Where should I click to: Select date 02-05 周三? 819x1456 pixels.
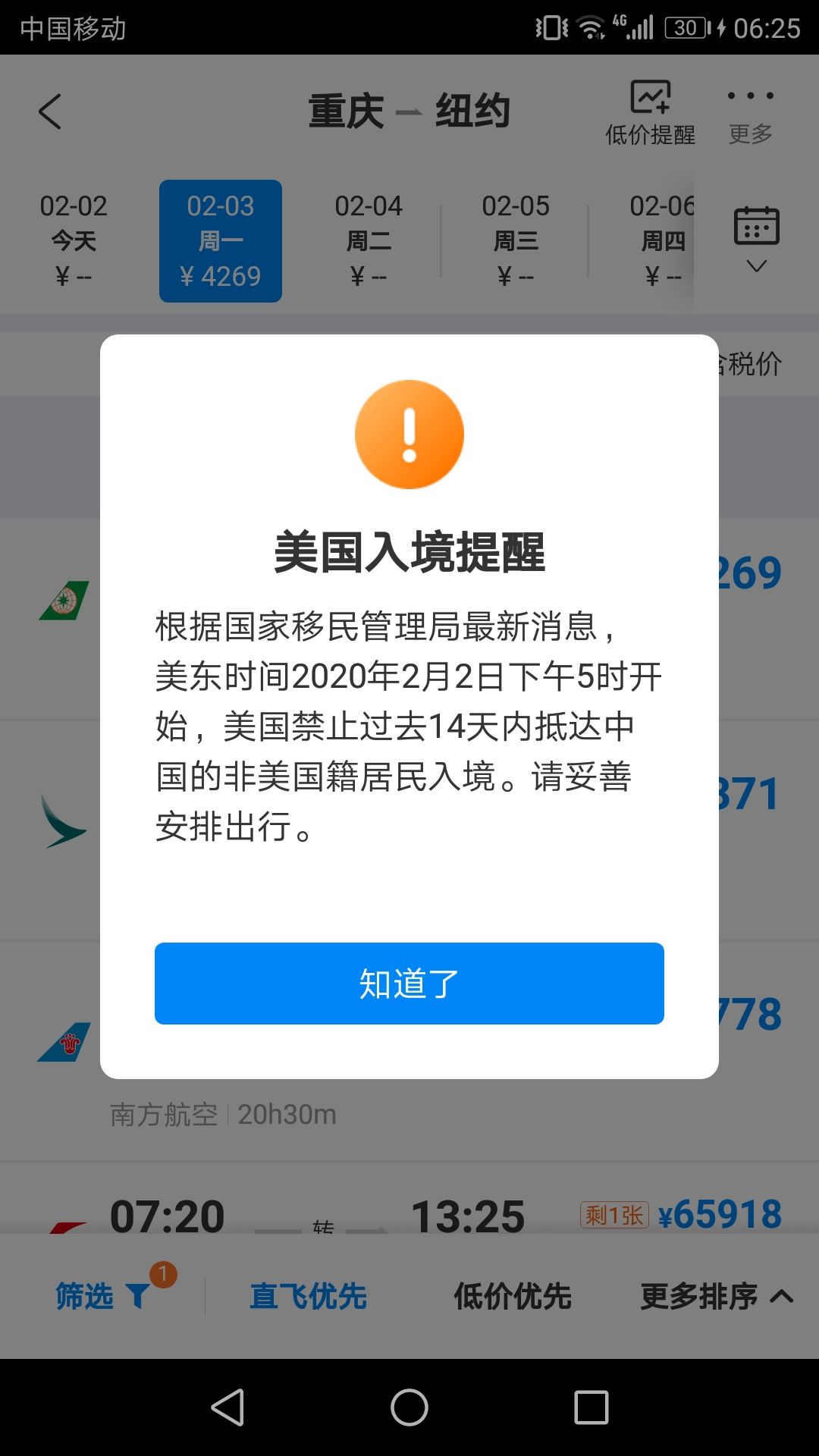[x=516, y=240]
